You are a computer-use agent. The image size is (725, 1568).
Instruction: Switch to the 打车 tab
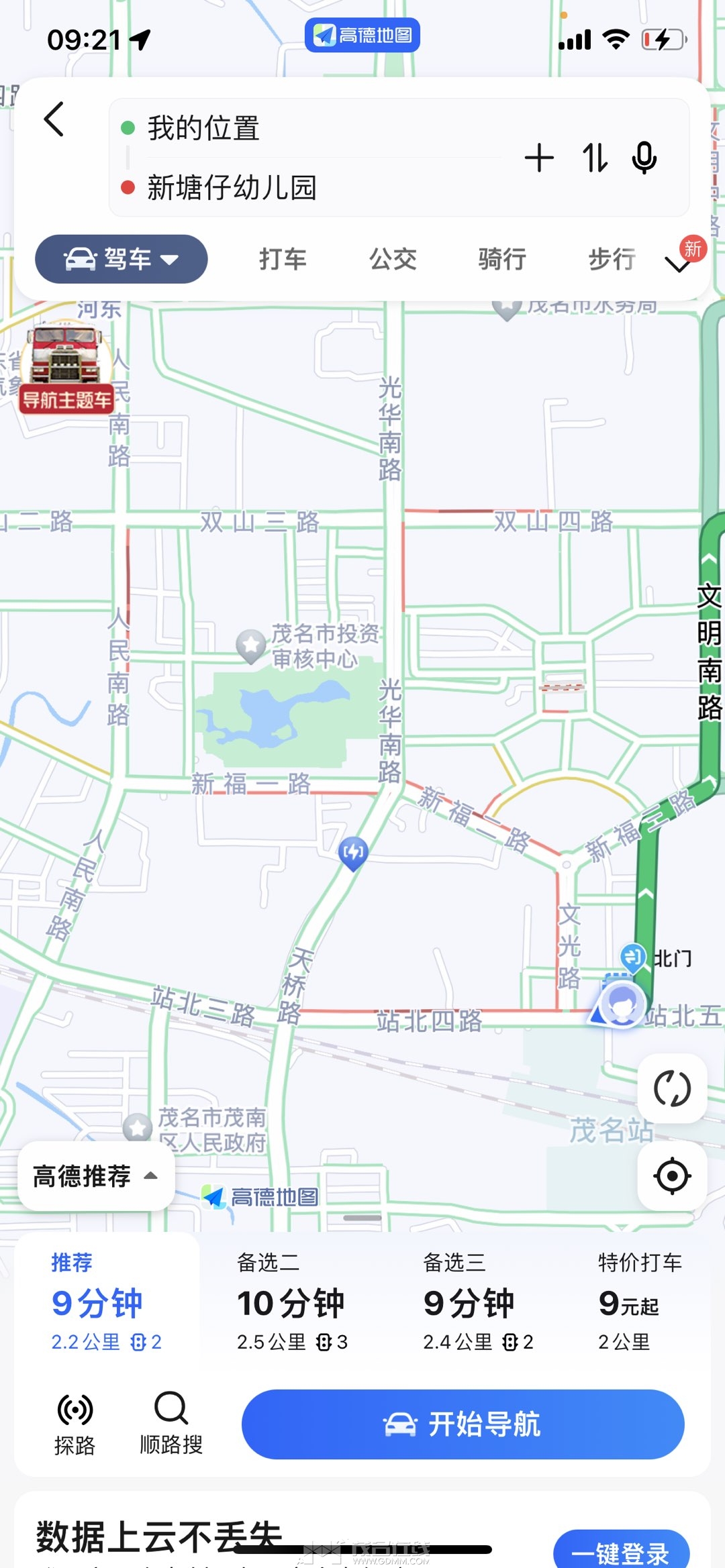point(283,259)
